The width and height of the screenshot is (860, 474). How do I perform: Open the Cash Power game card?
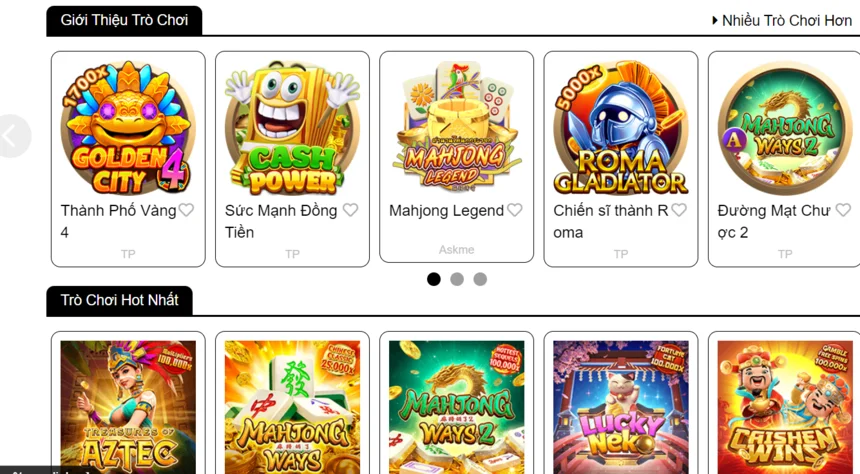(x=291, y=128)
